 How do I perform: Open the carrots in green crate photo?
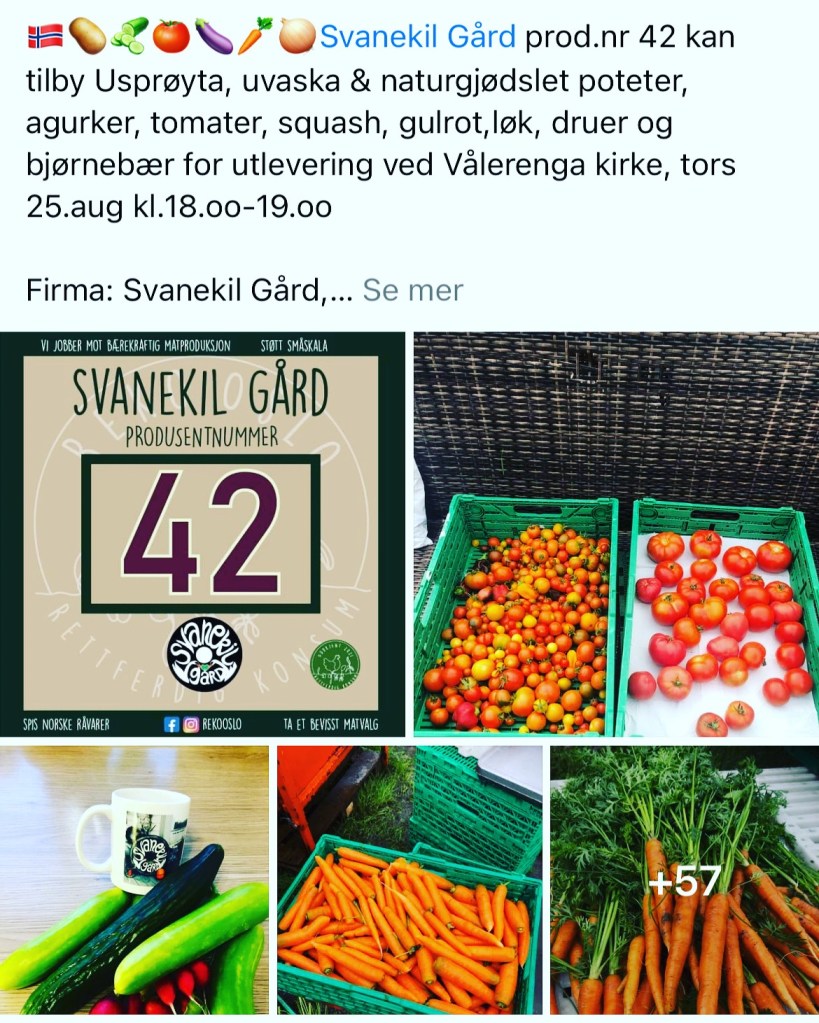[x=409, y=880]
